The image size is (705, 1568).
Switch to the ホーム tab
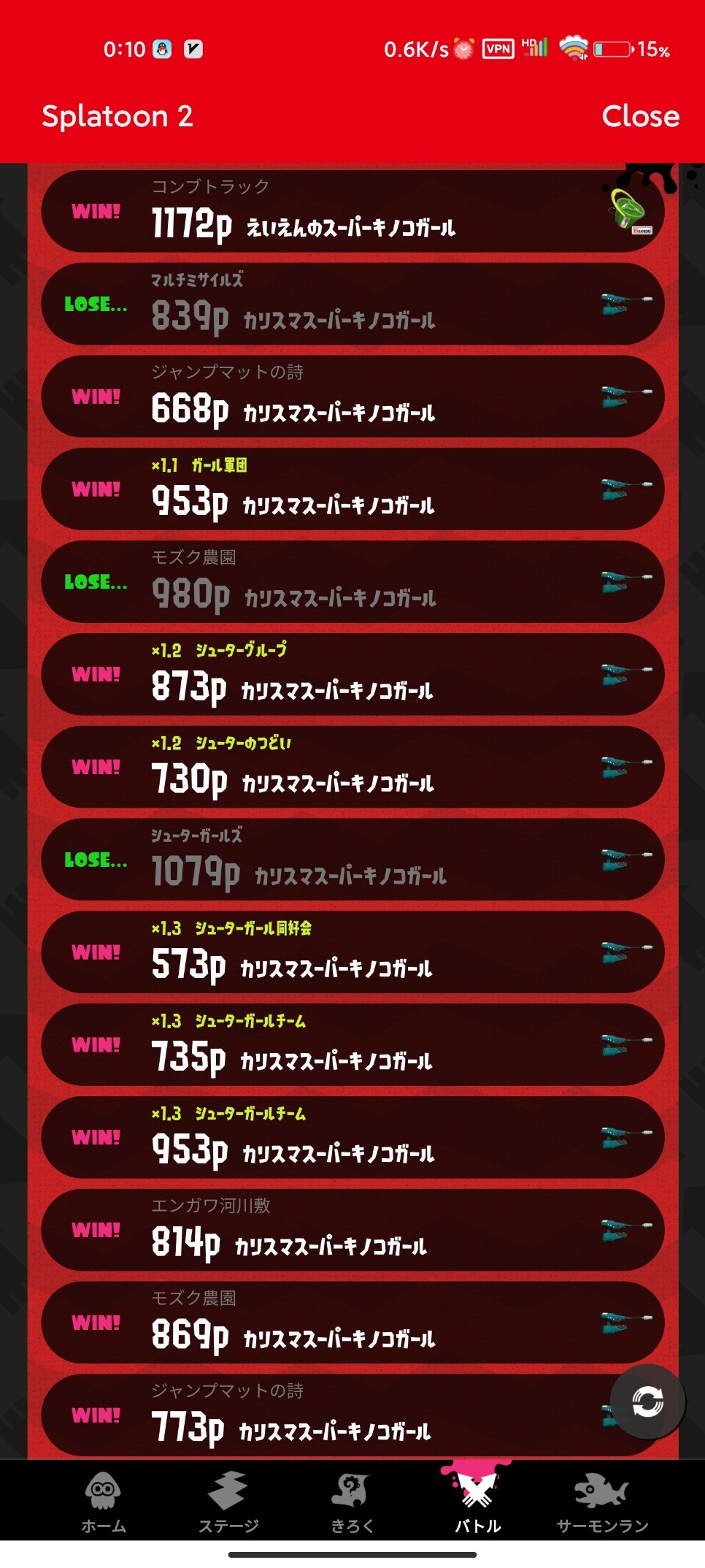103,1502
